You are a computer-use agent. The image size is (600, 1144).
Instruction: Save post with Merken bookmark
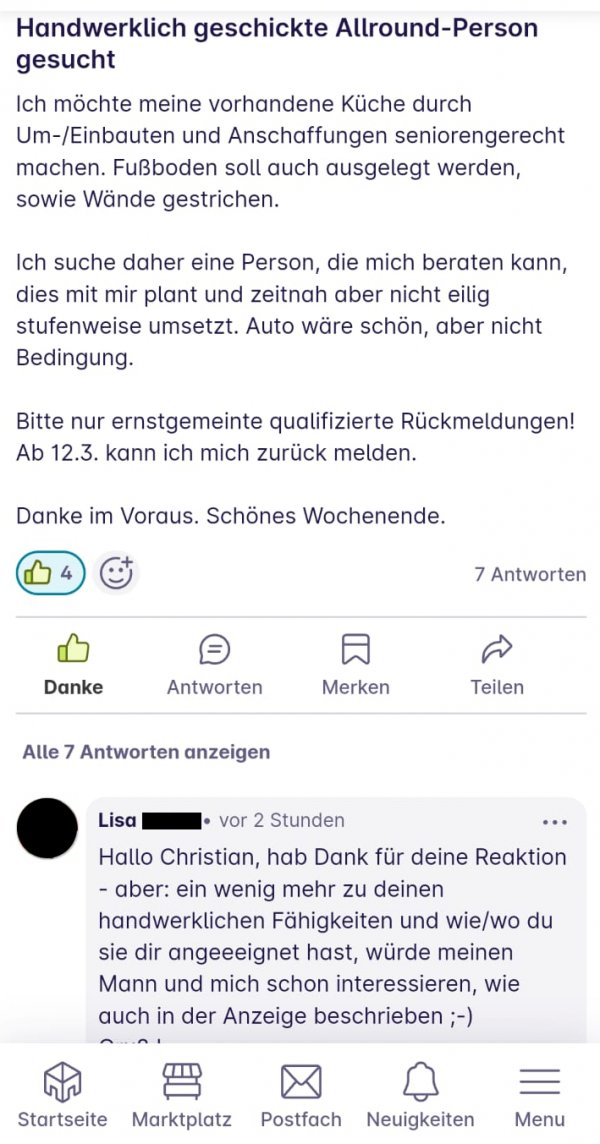coord(356,665)
